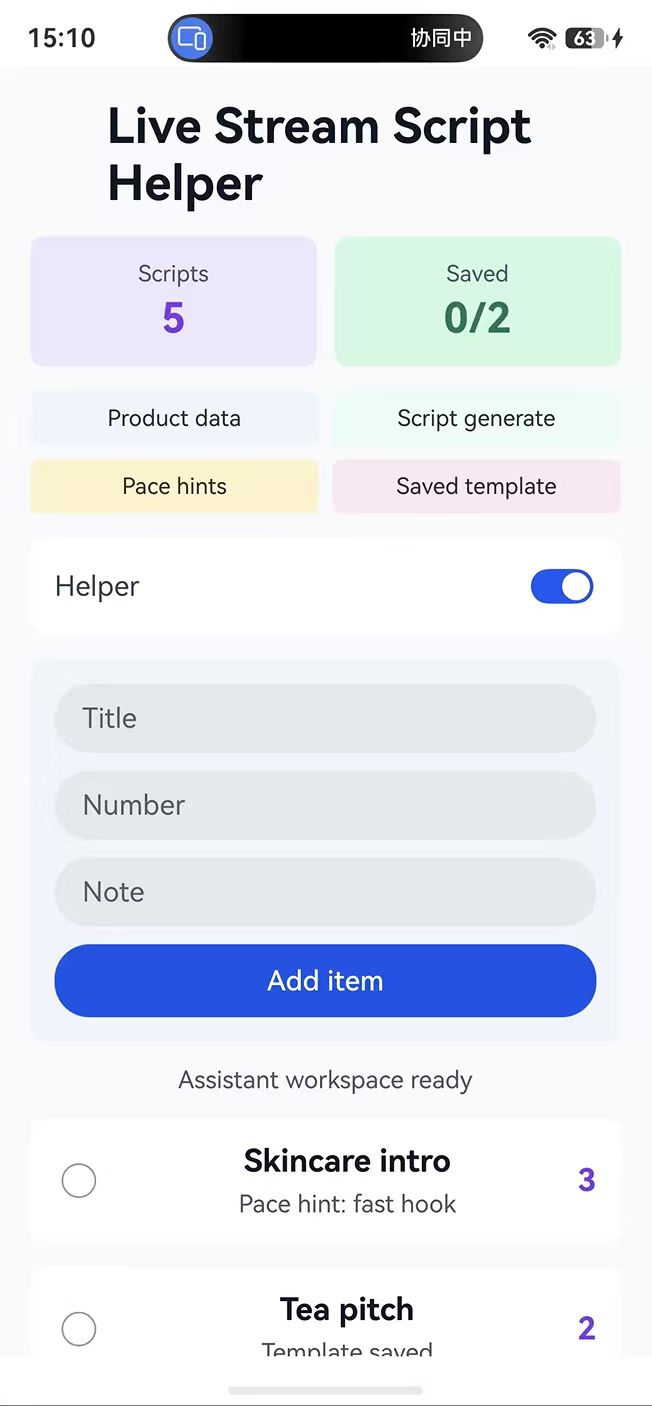The height and width of the screenshot is (1406, 652).
Task: Mark Skincare intro as saved
Action: click(79, 1181)
